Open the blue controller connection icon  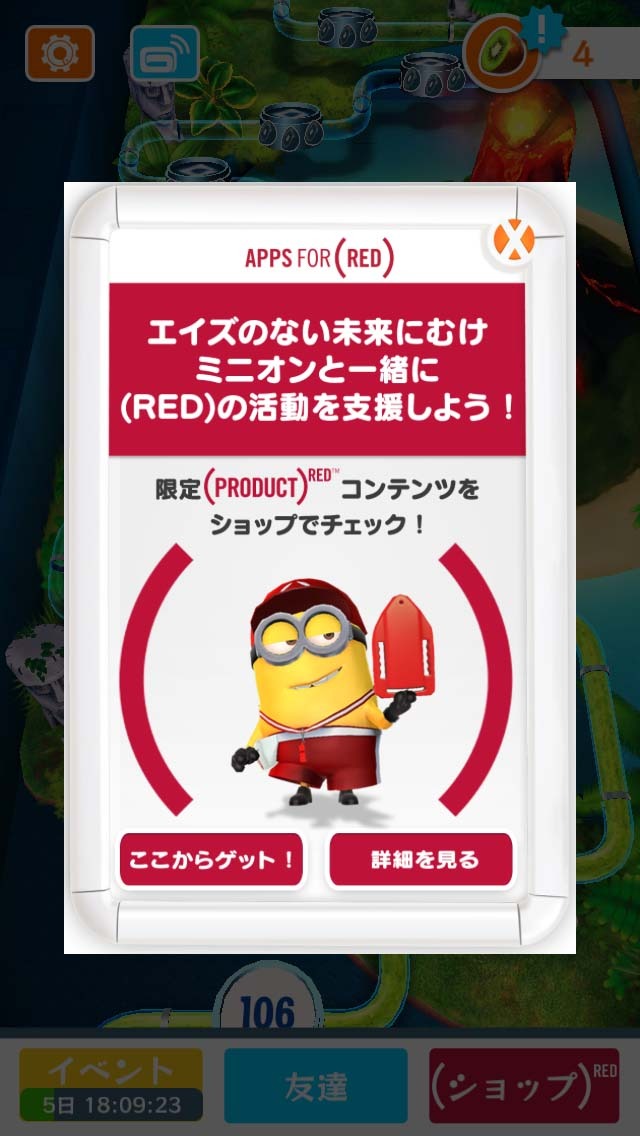165,53
